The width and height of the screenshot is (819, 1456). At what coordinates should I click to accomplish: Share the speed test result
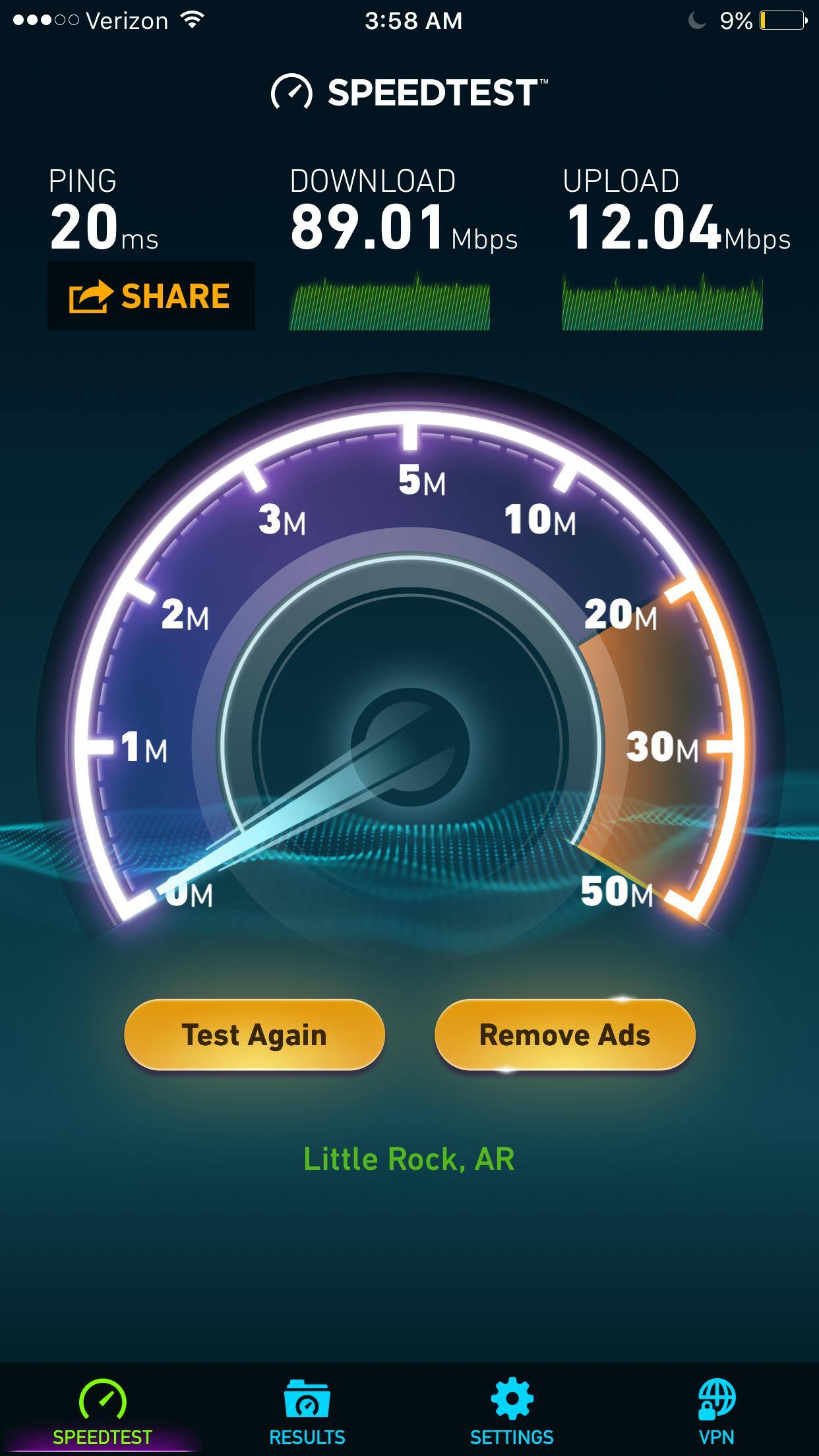coord(151,296)
